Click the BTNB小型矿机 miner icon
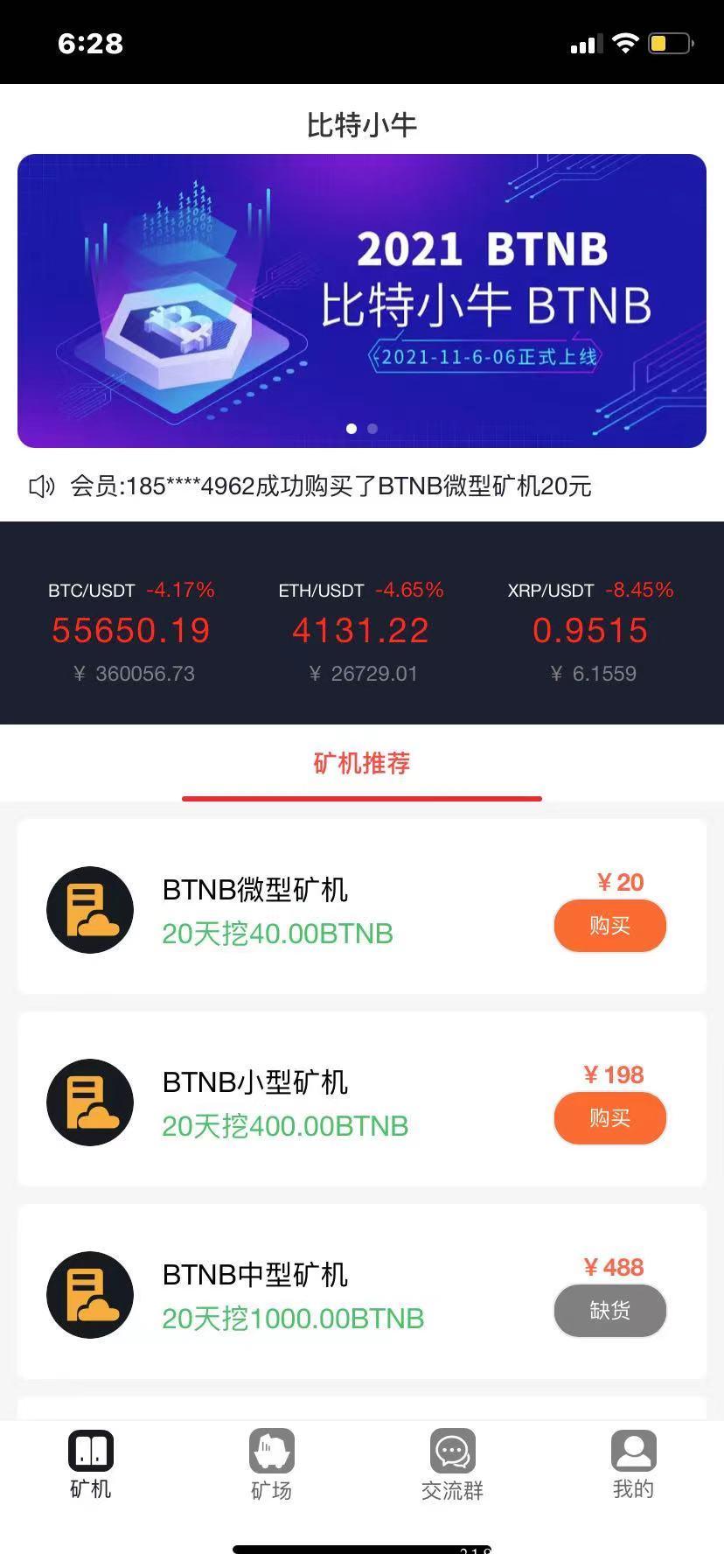 click(x=90, y=1102)
